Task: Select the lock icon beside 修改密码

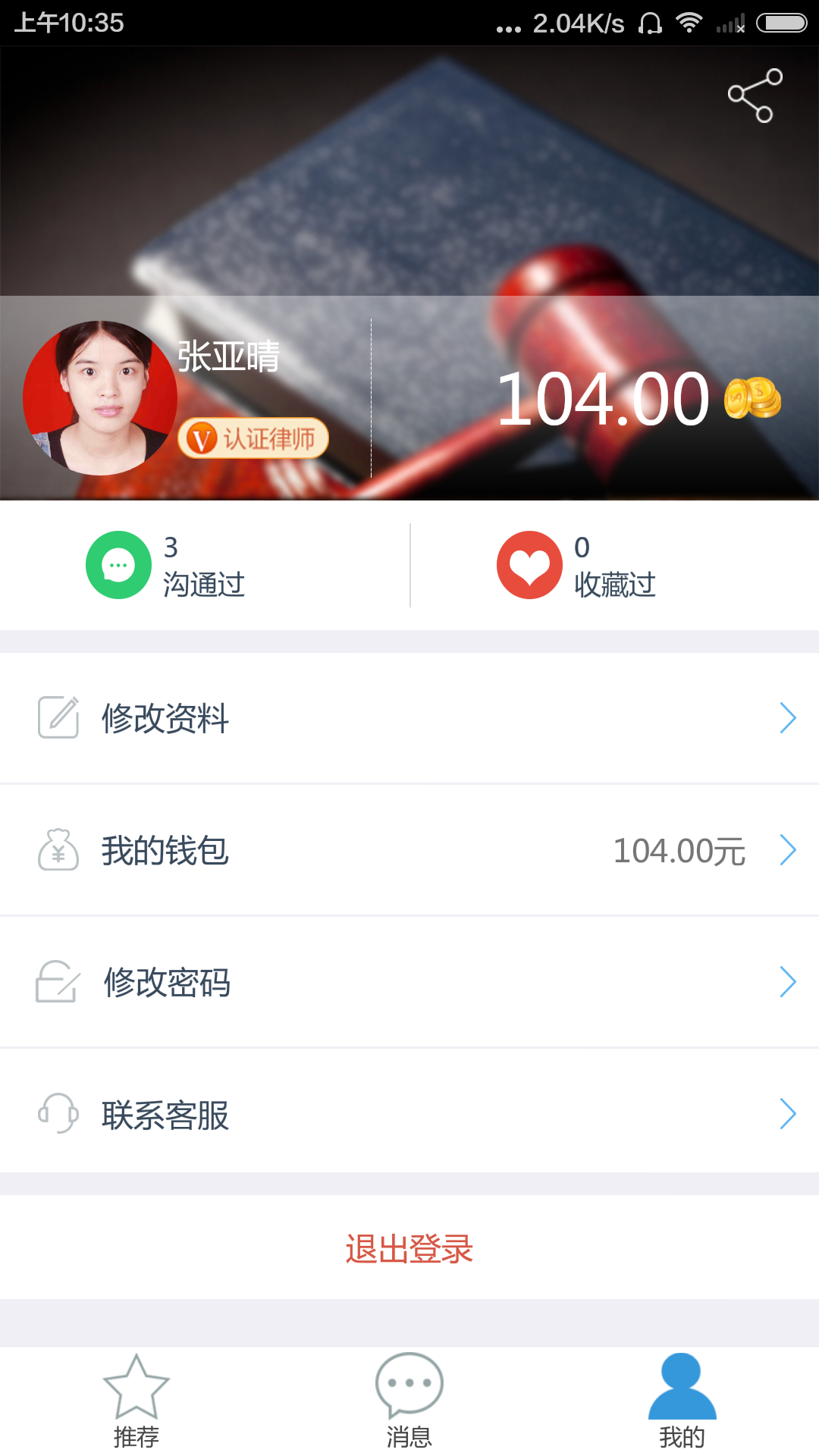Action: coord(58,982)
